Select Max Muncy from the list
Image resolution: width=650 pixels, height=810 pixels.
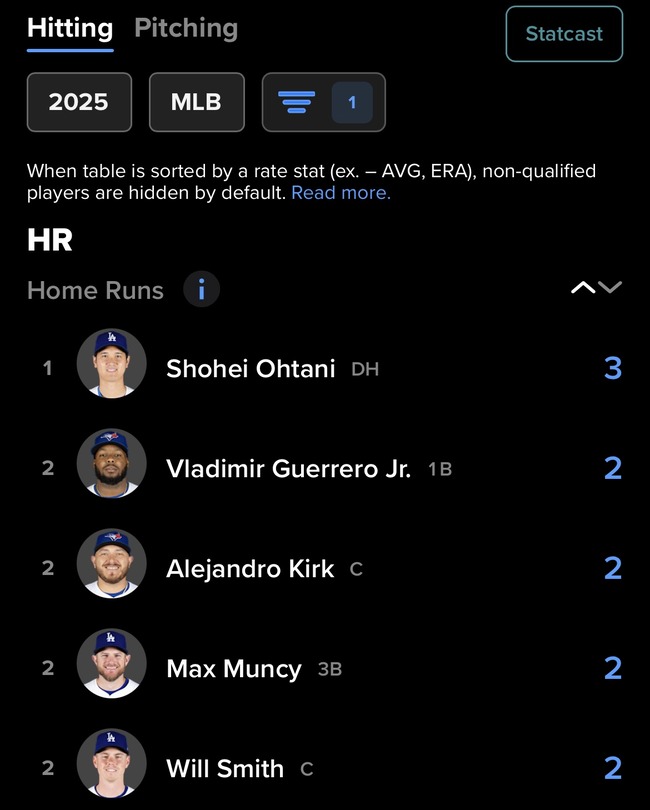(x=234, y=668)
